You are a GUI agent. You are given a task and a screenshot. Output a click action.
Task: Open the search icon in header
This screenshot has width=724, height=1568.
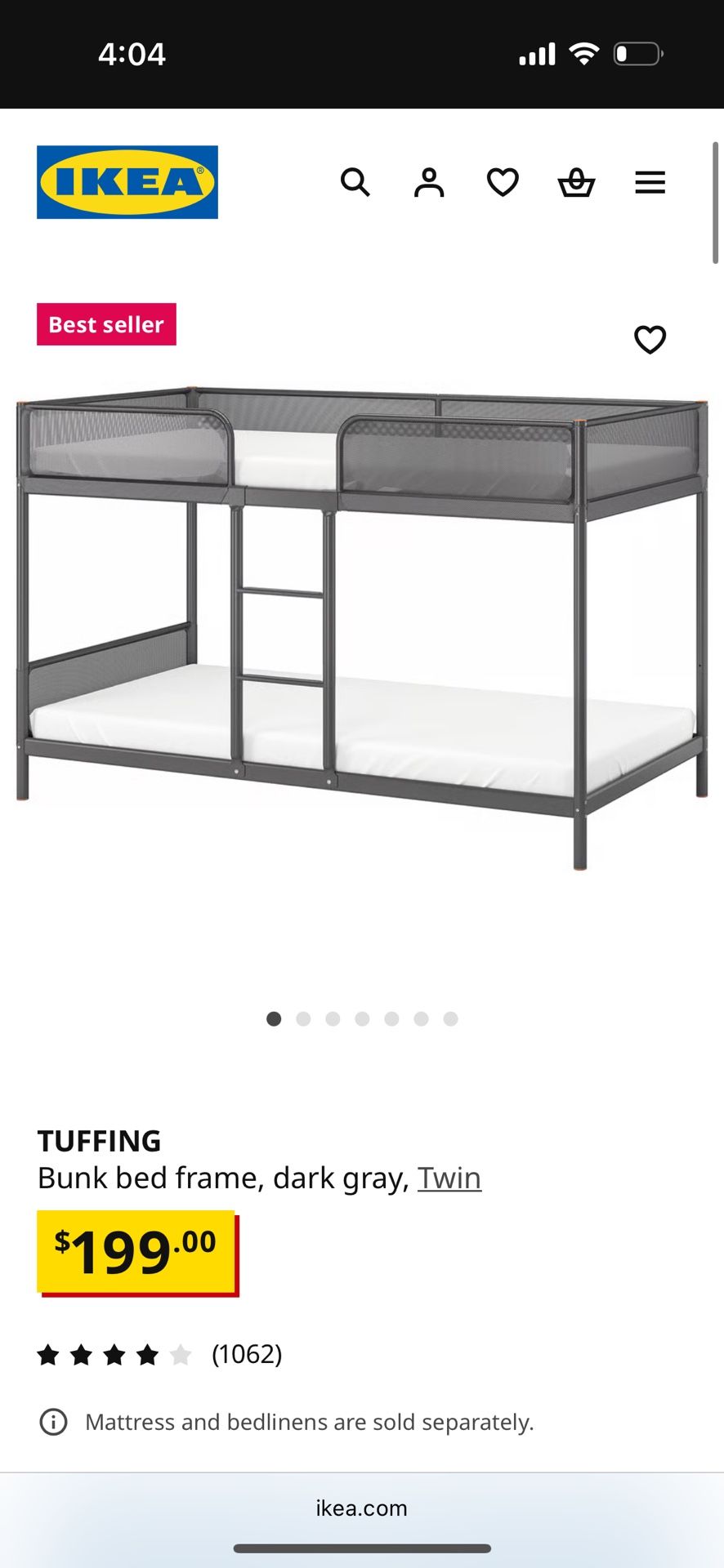[x=355, y=182]
